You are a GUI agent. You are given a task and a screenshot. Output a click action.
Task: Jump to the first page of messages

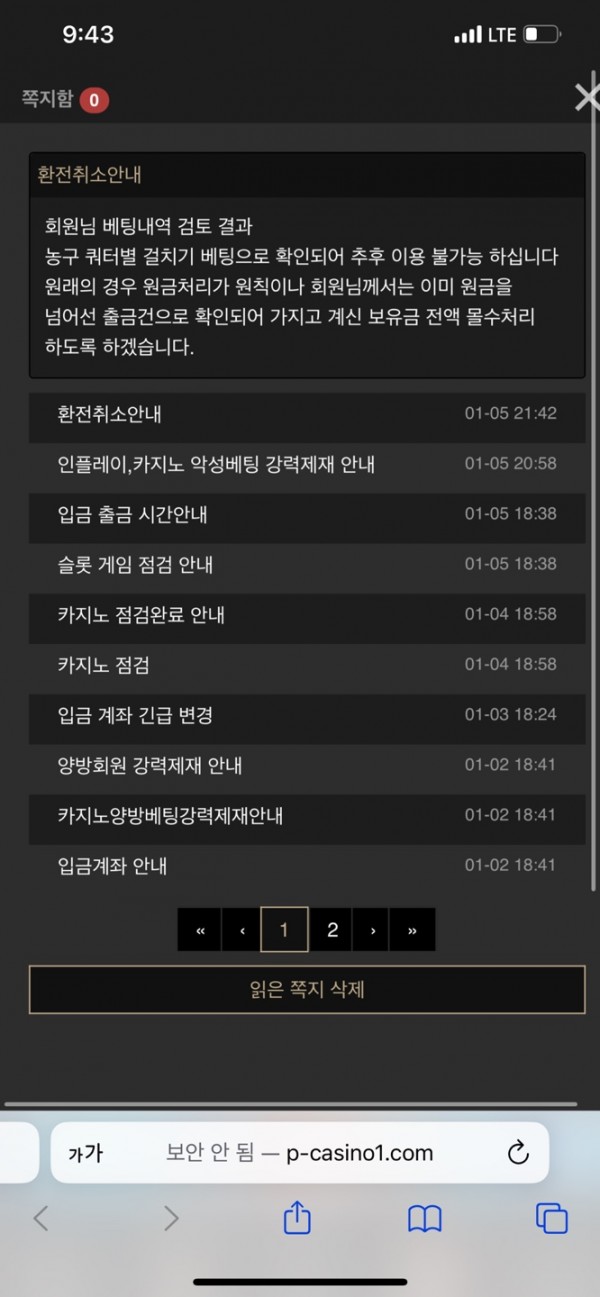[x=201, y=930]
